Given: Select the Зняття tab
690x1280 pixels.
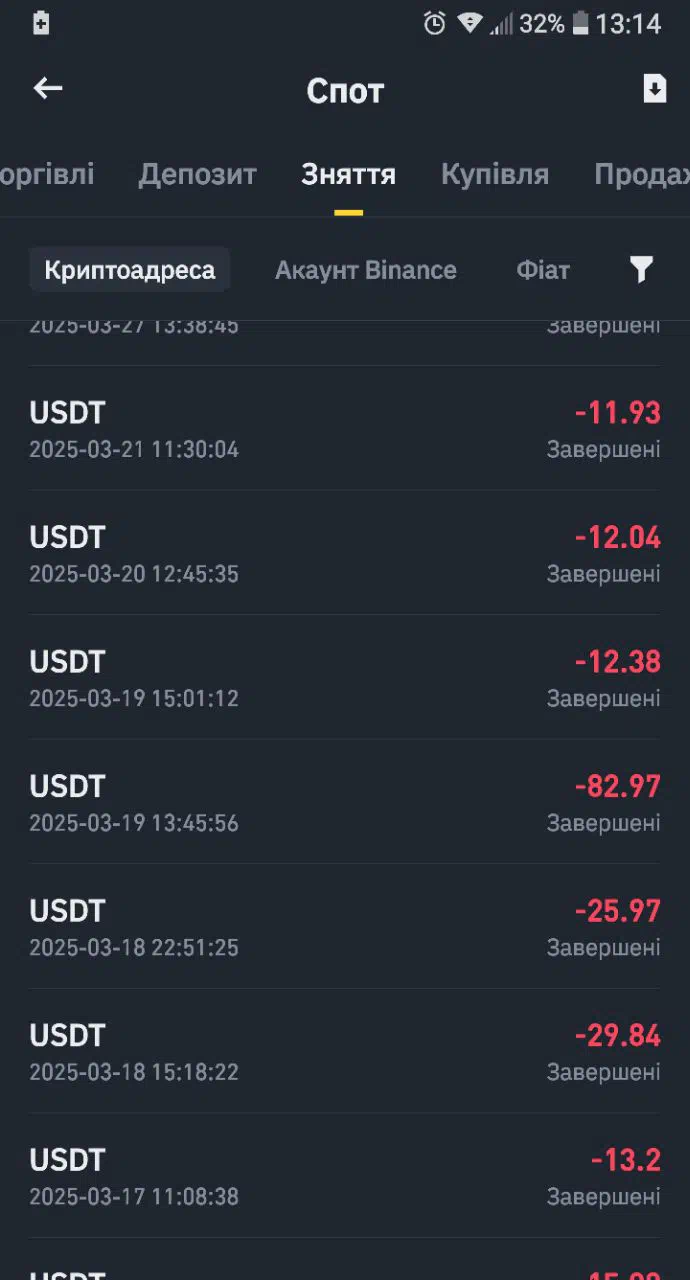Looking at the screenshot, I should tap(348, 174).
